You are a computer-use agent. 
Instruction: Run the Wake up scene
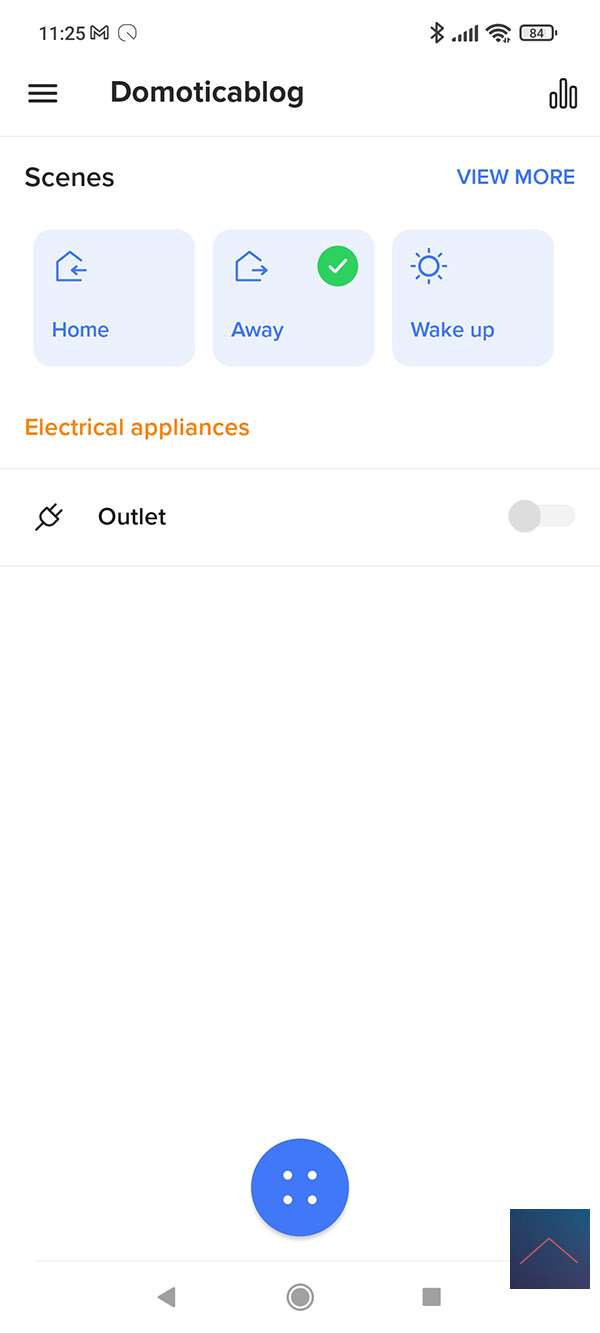472,298
